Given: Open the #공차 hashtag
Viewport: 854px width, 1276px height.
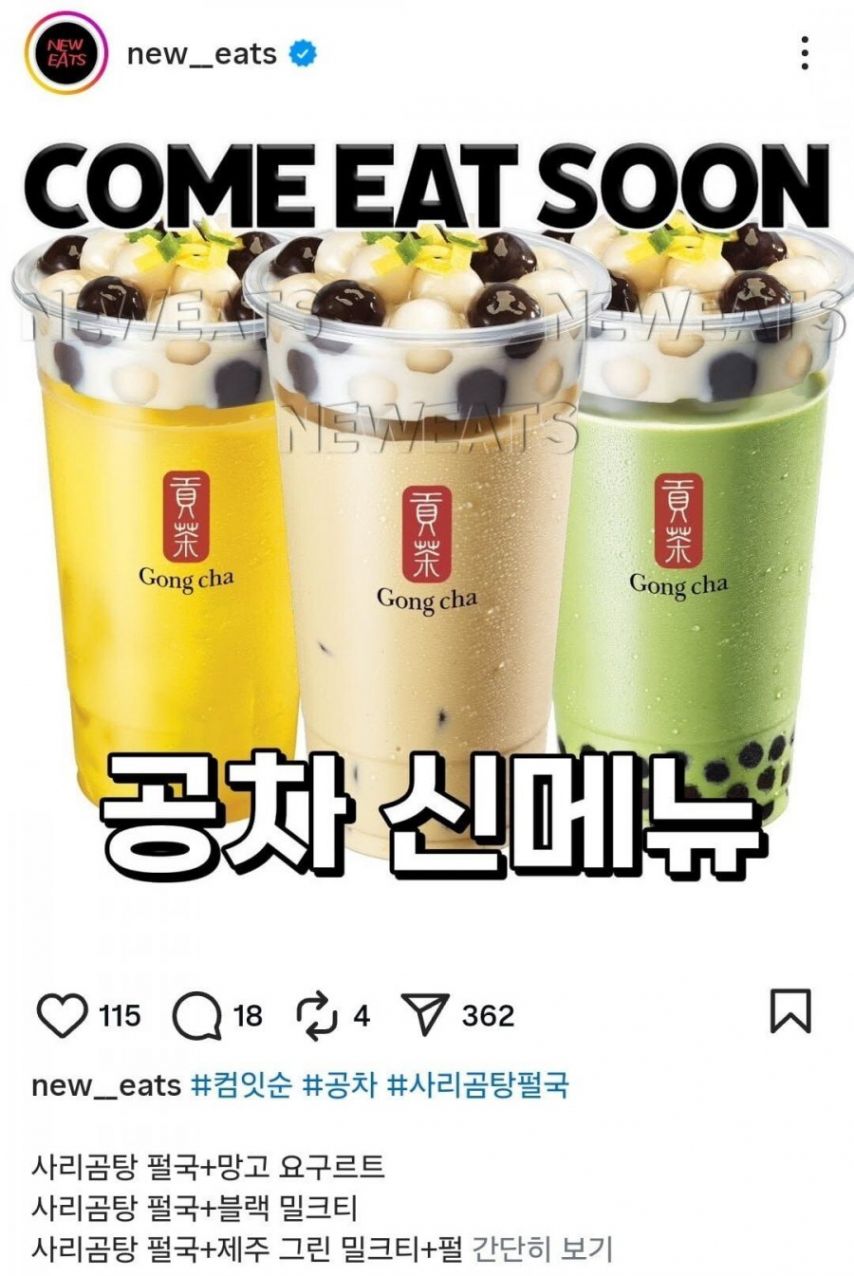Looking at the screenshot, I should (x=339, y=1085).
